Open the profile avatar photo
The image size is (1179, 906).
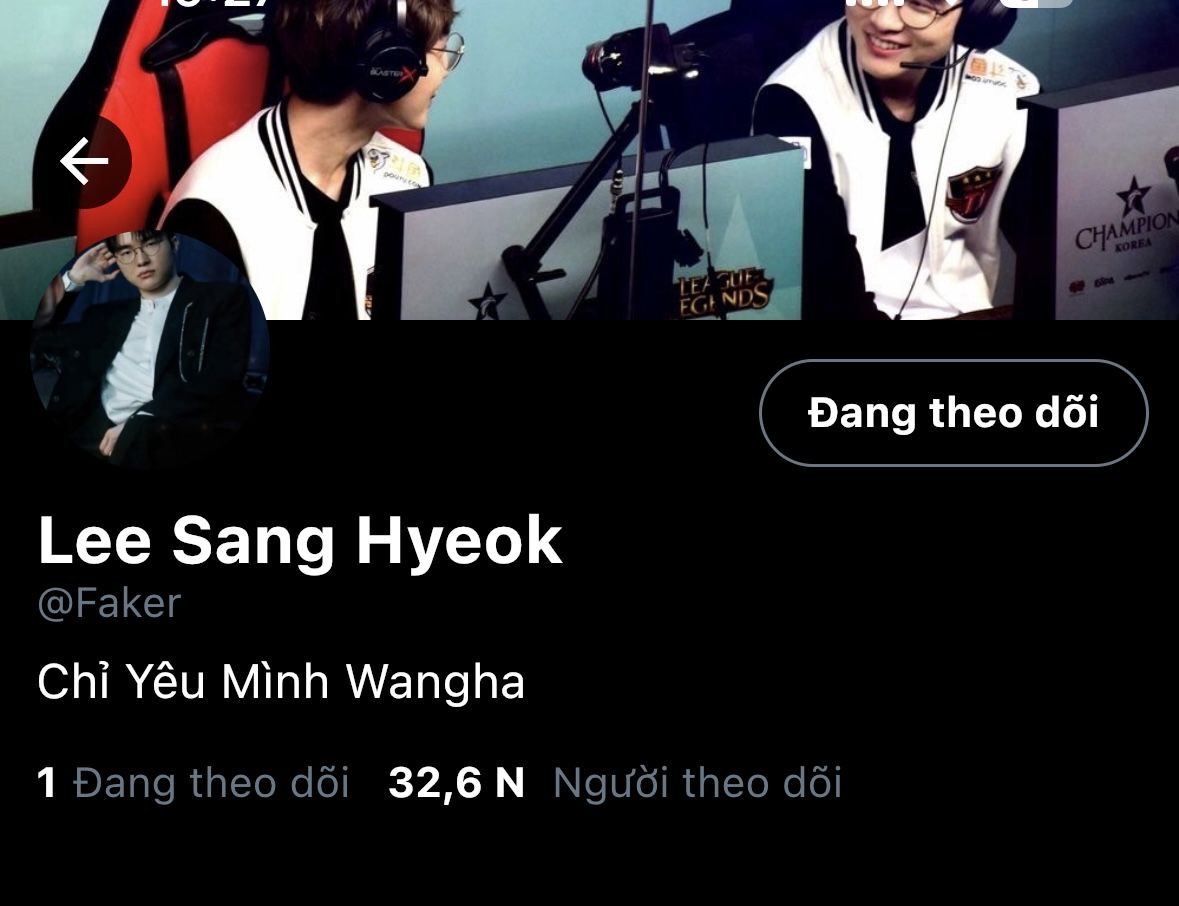click(x=150, y=350)
